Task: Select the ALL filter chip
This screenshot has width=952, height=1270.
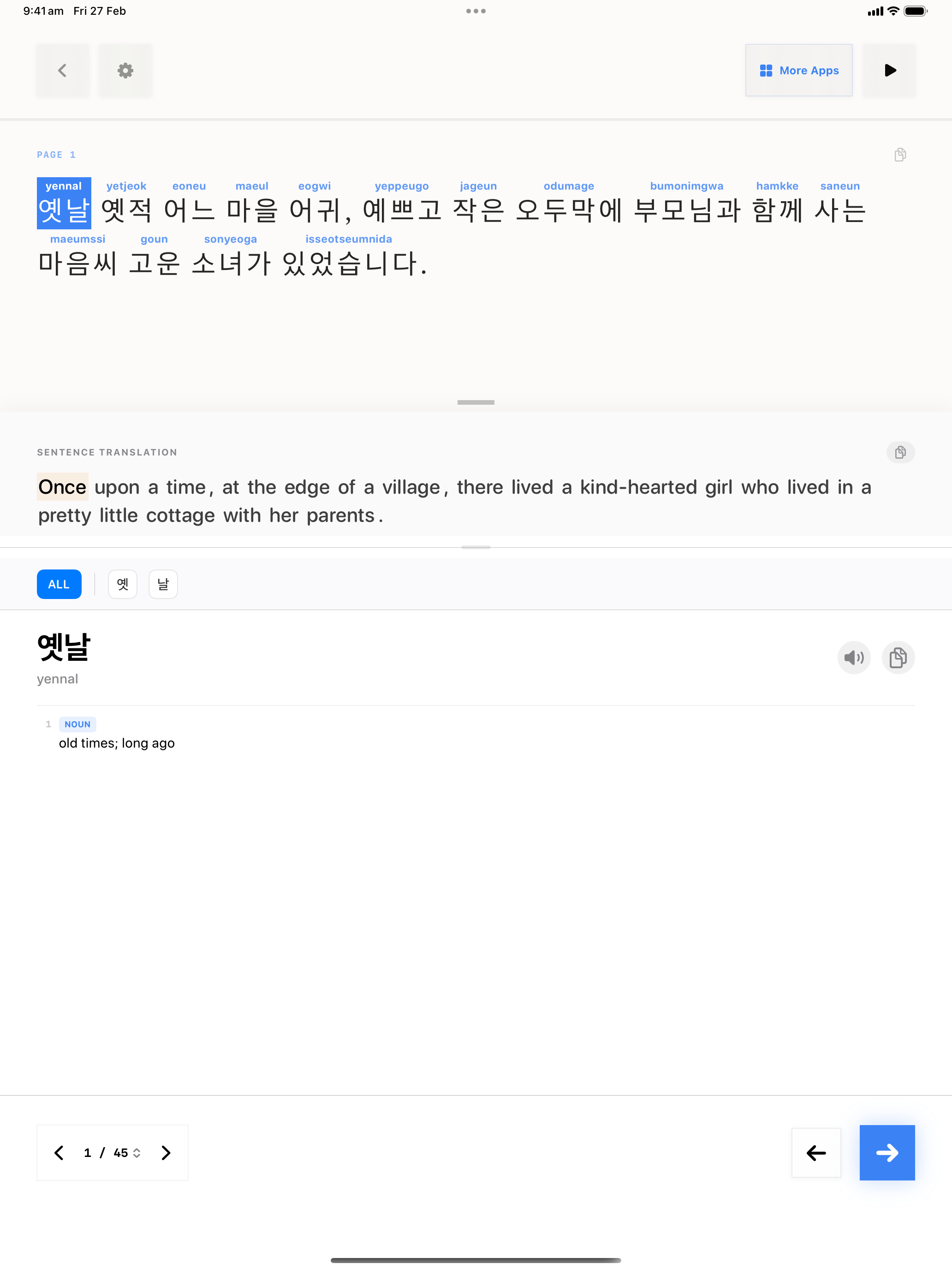Action: click(x=59, y=584)
